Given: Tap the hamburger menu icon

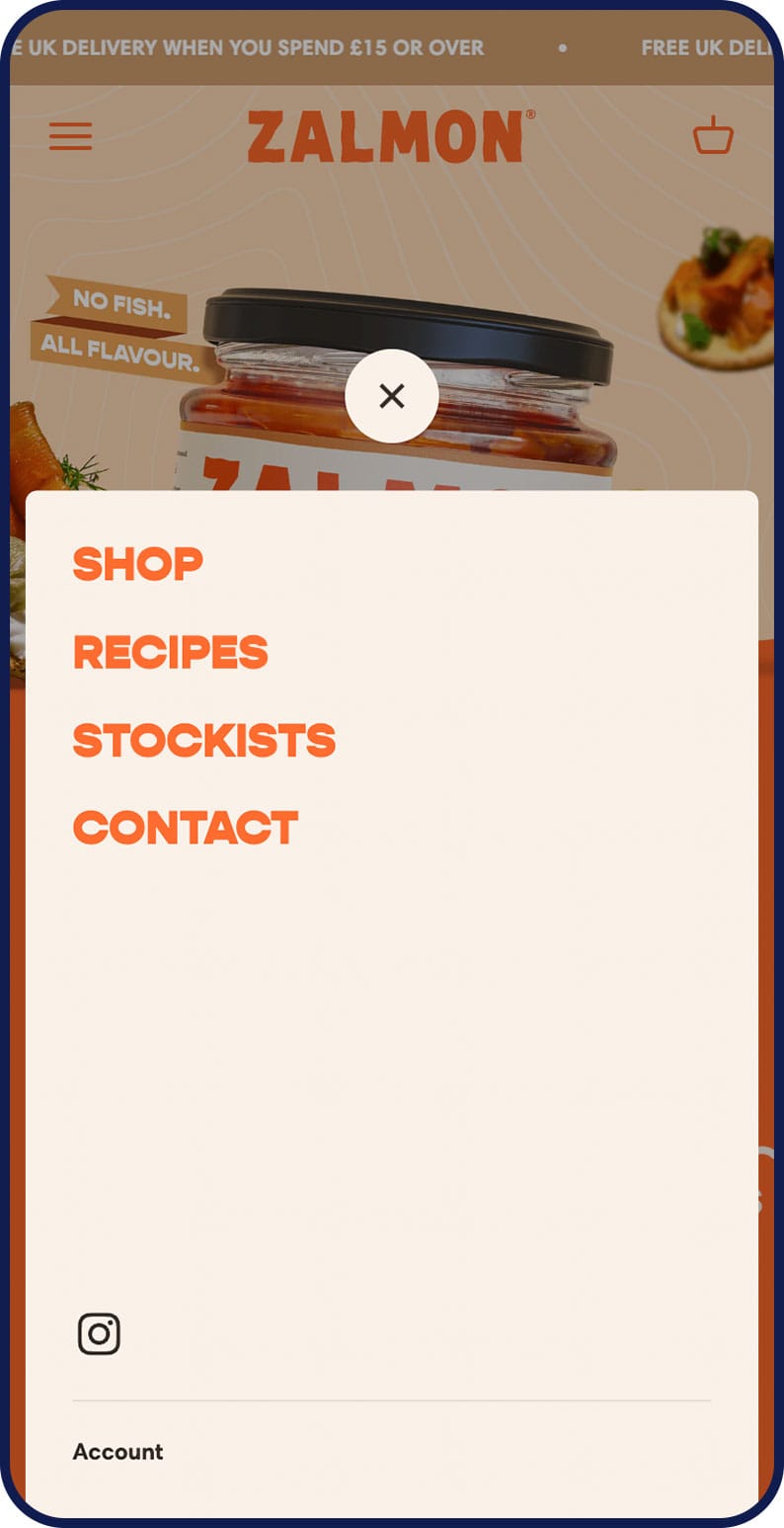Looking at the screenshot, I should click(x=70, y=136).
